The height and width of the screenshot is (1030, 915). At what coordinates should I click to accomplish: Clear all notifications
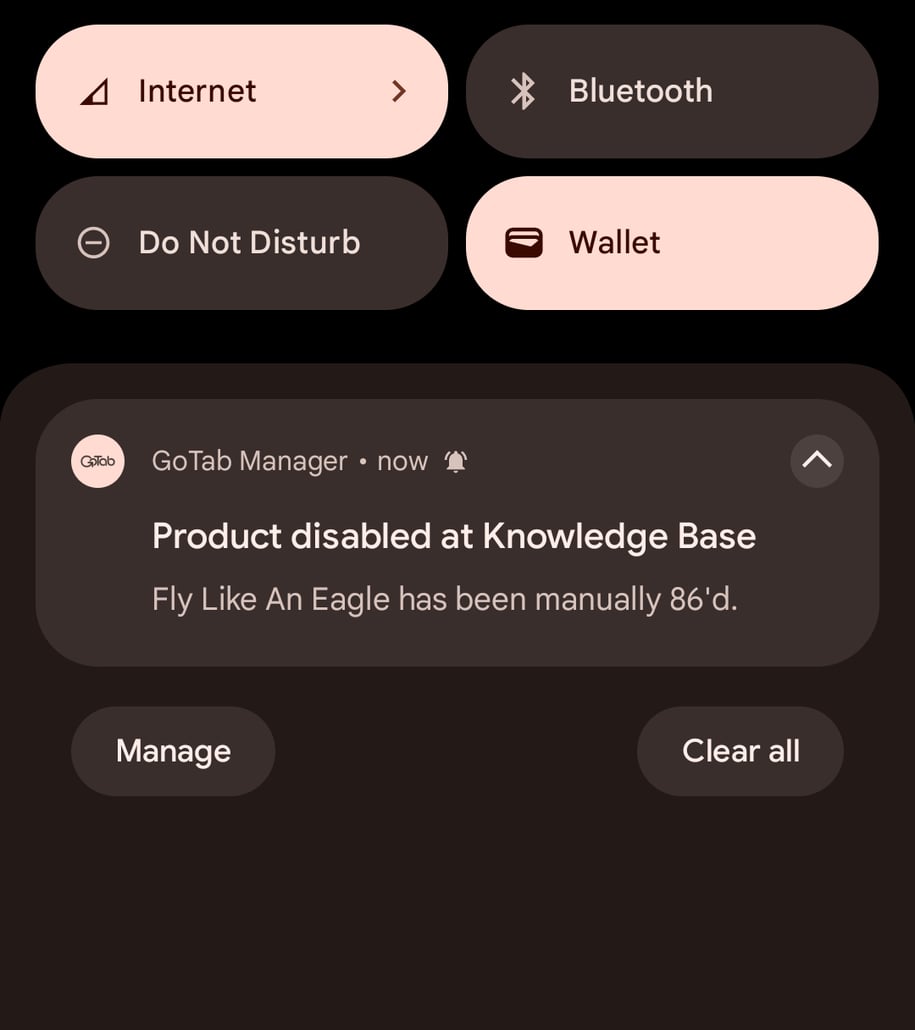click(740, 751)
